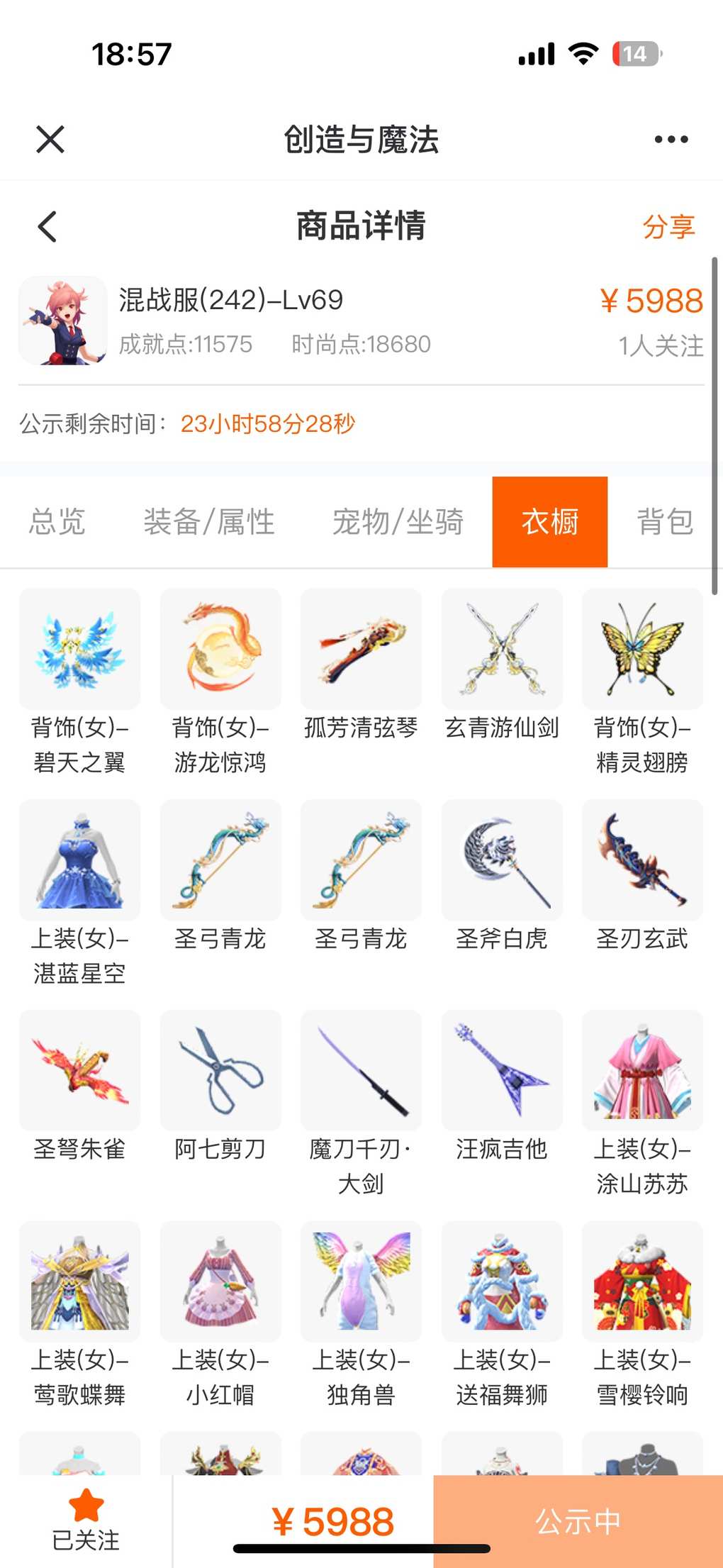Tap the 公示中 button
This screenshot has width=723, height=1568.
coord(578,1520)
